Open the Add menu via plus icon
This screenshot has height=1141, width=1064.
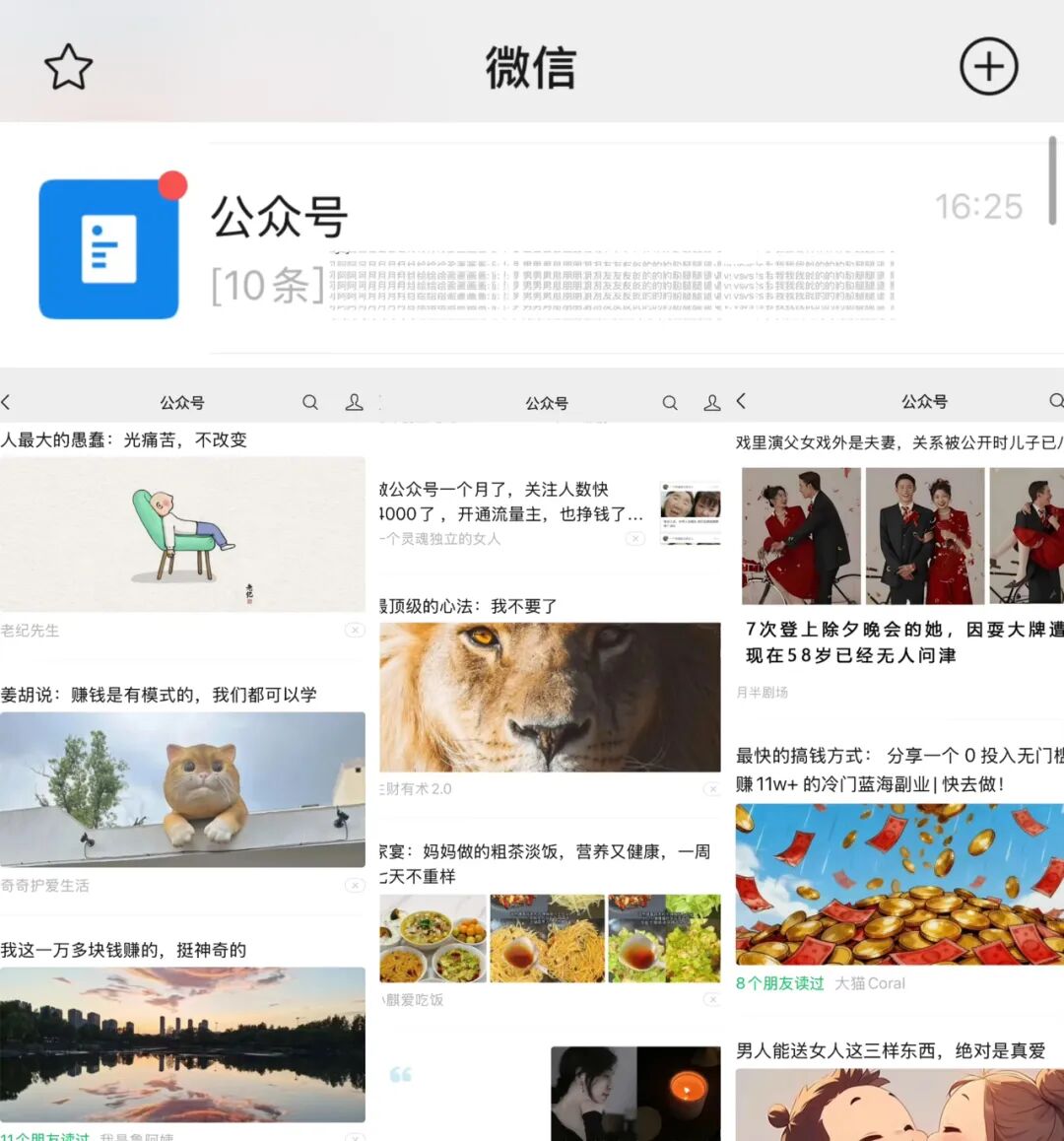[988, 66]
